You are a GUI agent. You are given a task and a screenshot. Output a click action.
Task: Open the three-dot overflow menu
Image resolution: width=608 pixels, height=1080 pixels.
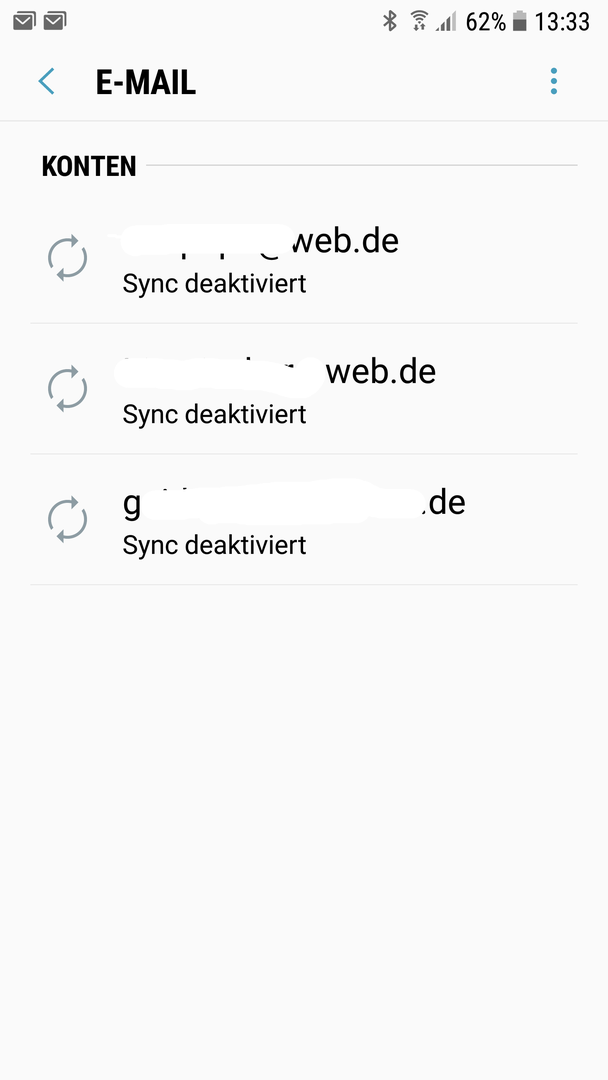(x=554, y=81)
